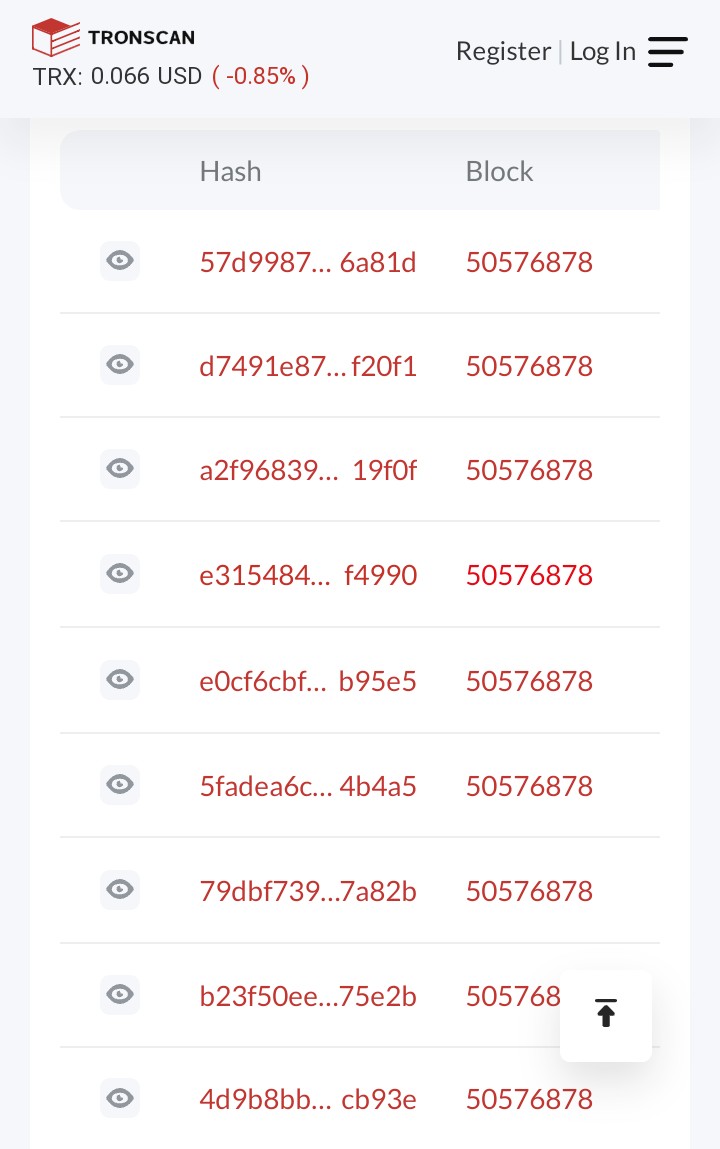
Task: View transaction hash e0cf6cbf…b95e5
Action: pyautogui.click(x=308, y=681)
